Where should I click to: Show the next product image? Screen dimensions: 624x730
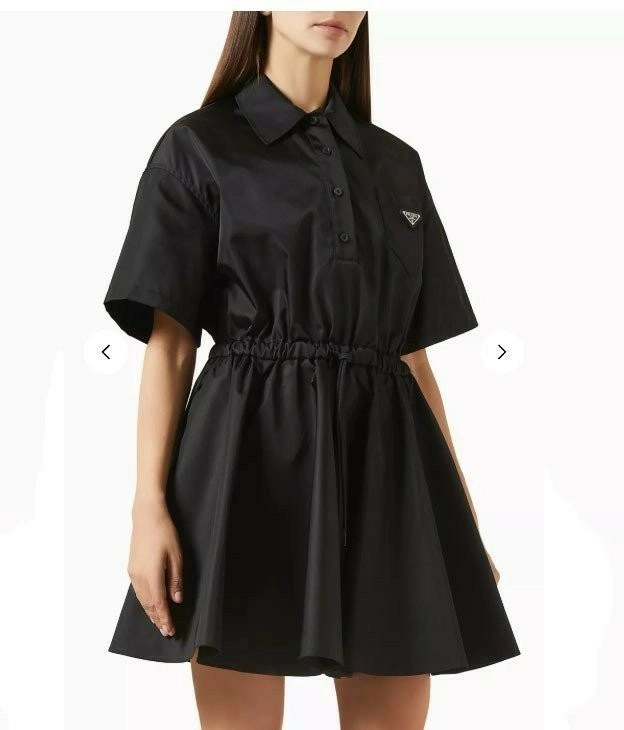click(501, 352)
